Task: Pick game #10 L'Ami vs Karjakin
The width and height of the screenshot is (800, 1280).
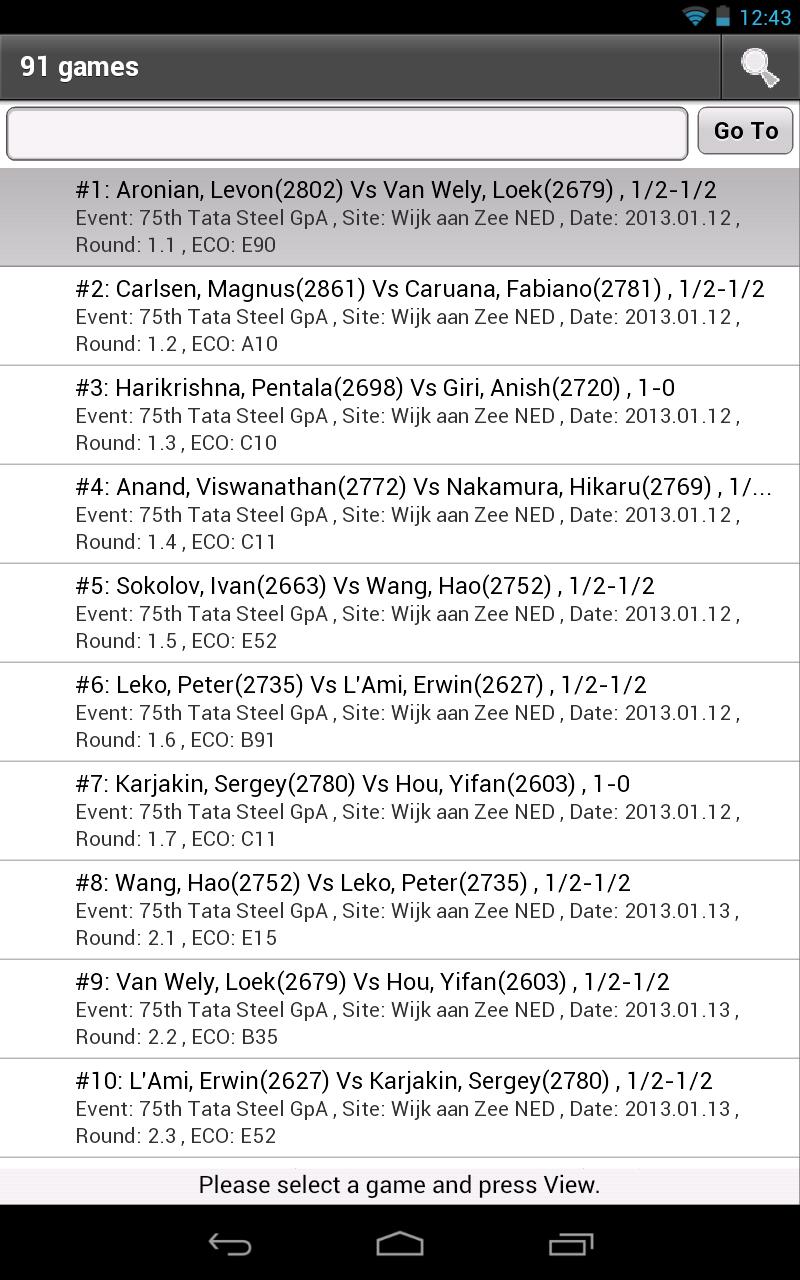Action: tap(400, 1108)
